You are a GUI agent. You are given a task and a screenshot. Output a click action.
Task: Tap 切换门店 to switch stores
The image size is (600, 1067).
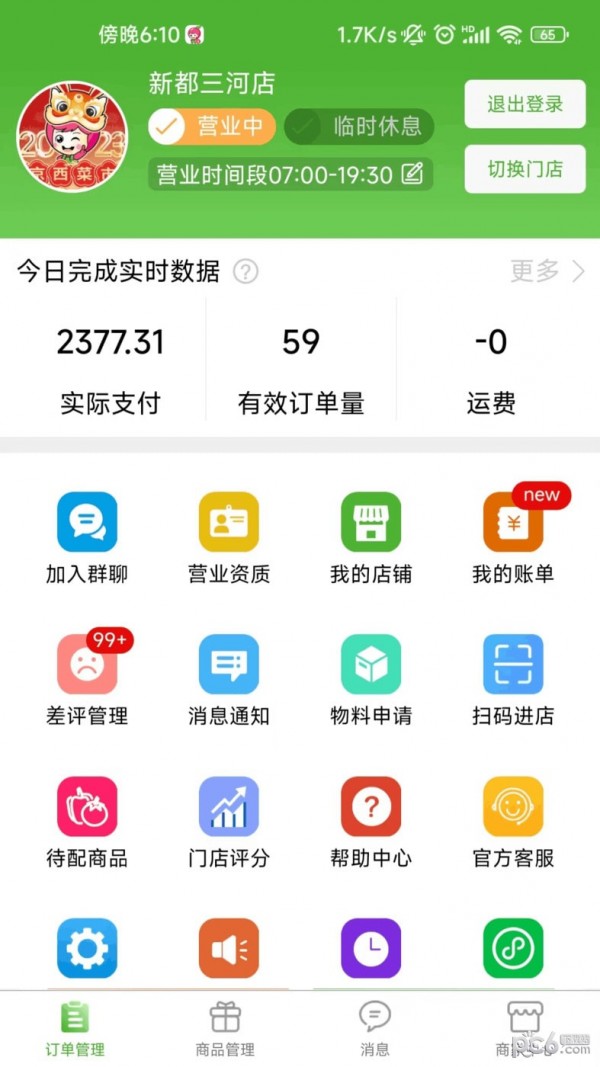coord(524,169)
